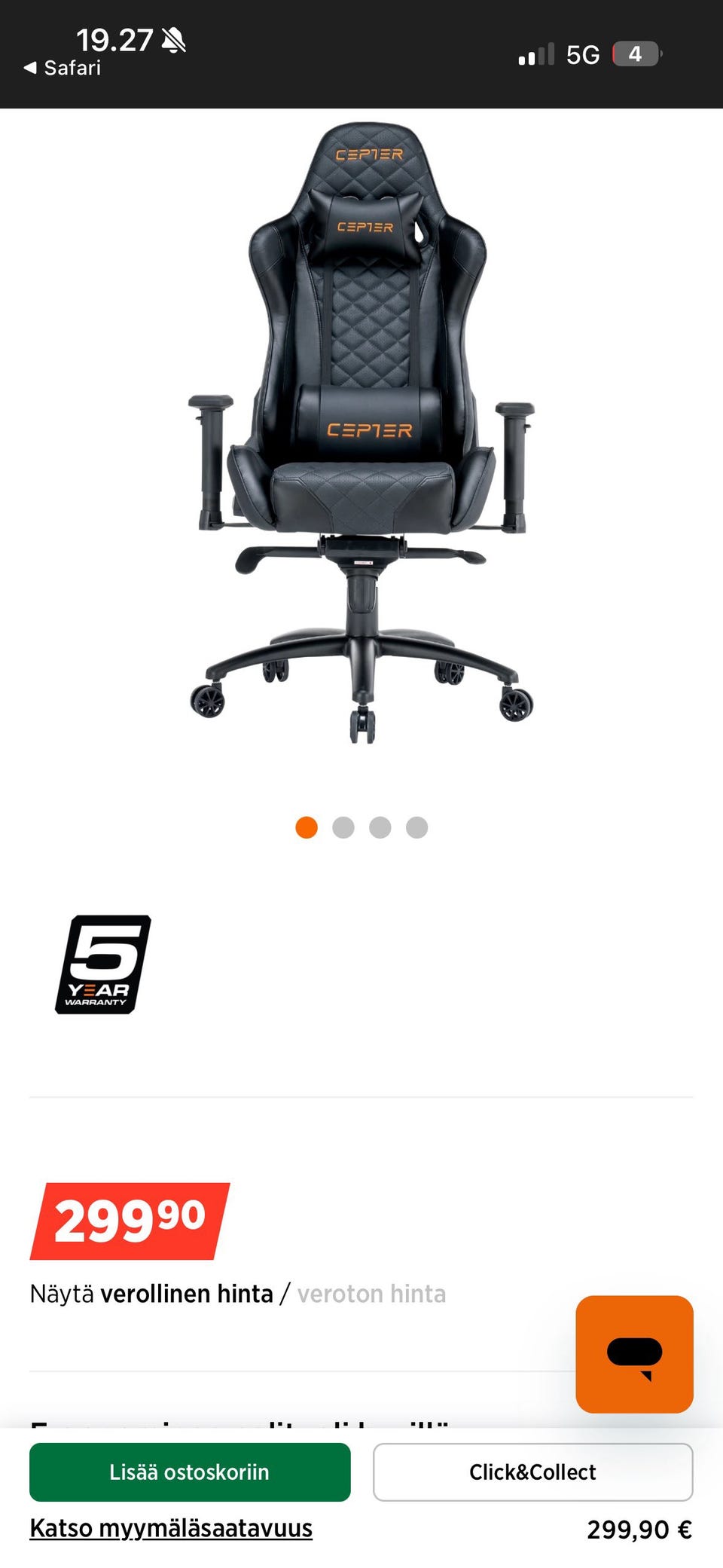Add the chair with Lisää ostoskoriin
The image size is (723, 1568).
click(x=190, y=1472)
